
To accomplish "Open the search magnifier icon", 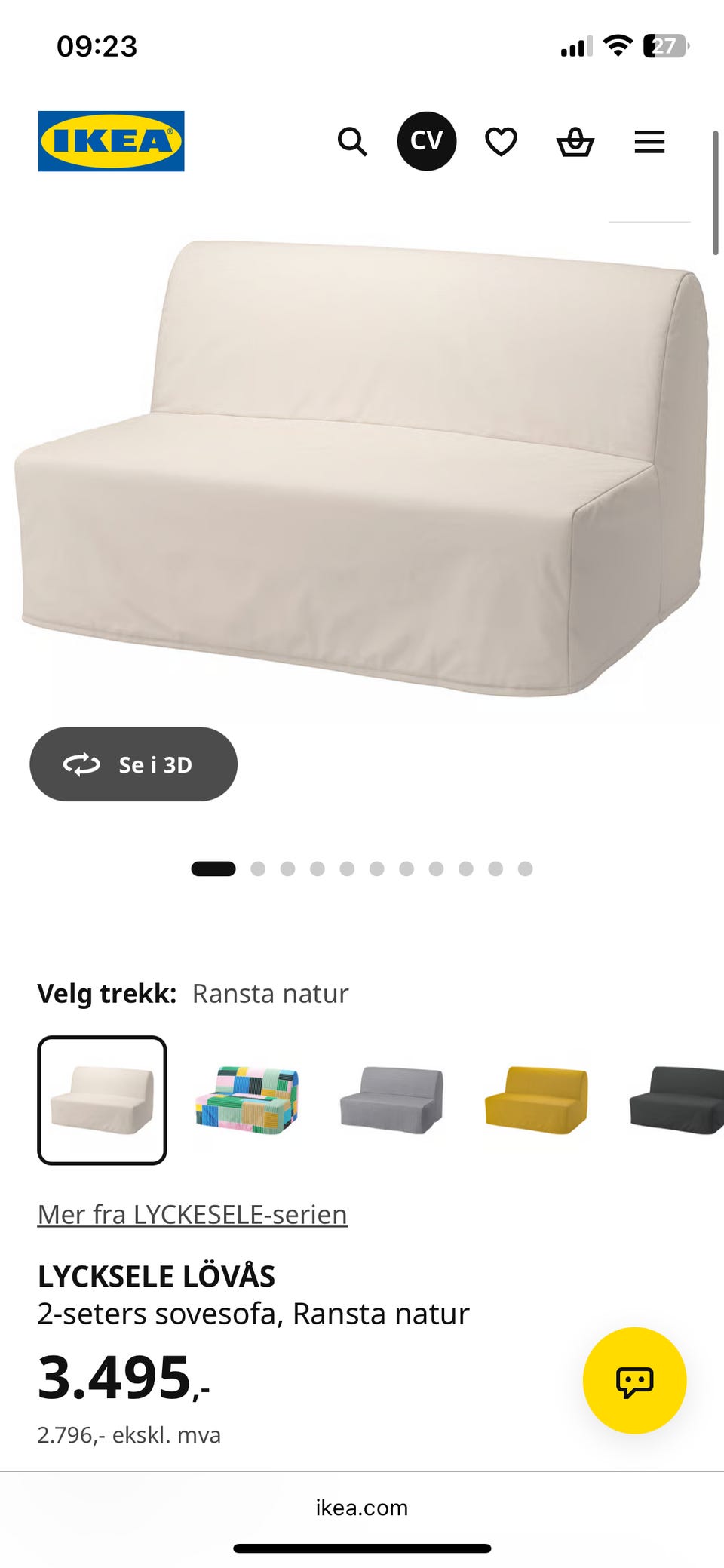I will point(352,141).
